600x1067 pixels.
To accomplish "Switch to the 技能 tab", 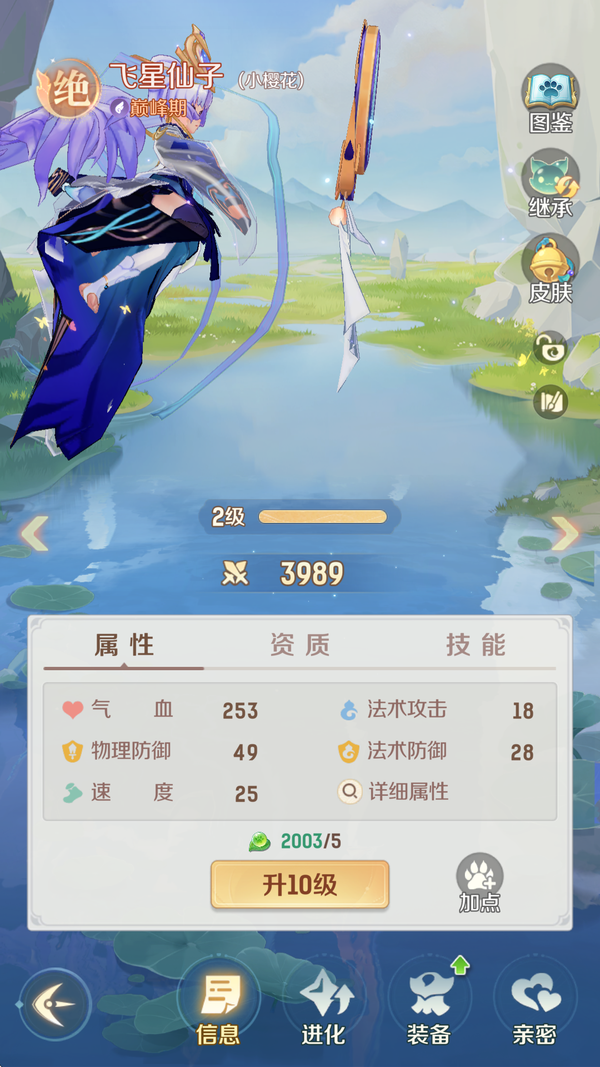I will [476, 645].
